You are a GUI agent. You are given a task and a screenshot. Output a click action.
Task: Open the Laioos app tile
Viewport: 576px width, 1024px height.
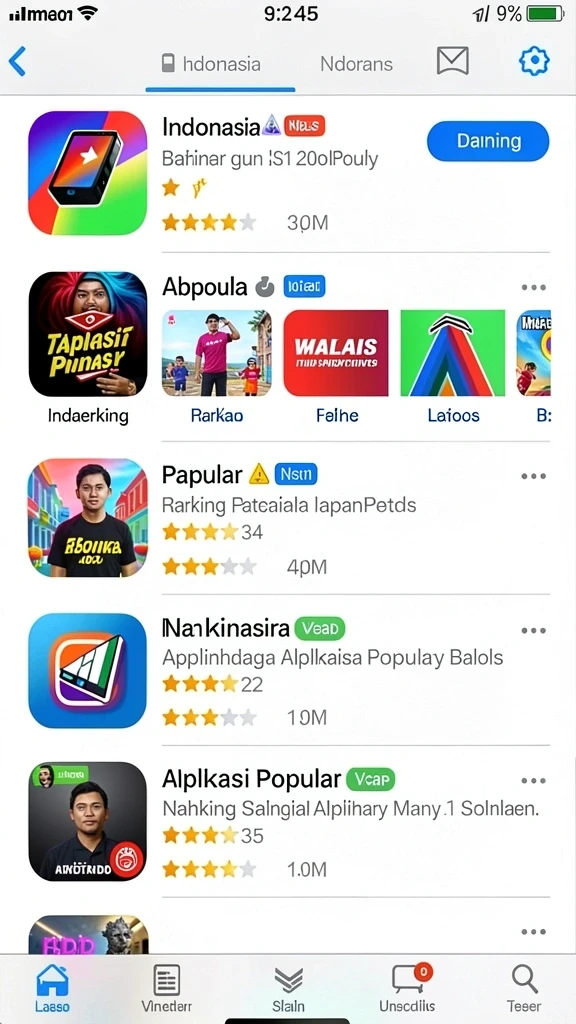(x=453, y=366)
